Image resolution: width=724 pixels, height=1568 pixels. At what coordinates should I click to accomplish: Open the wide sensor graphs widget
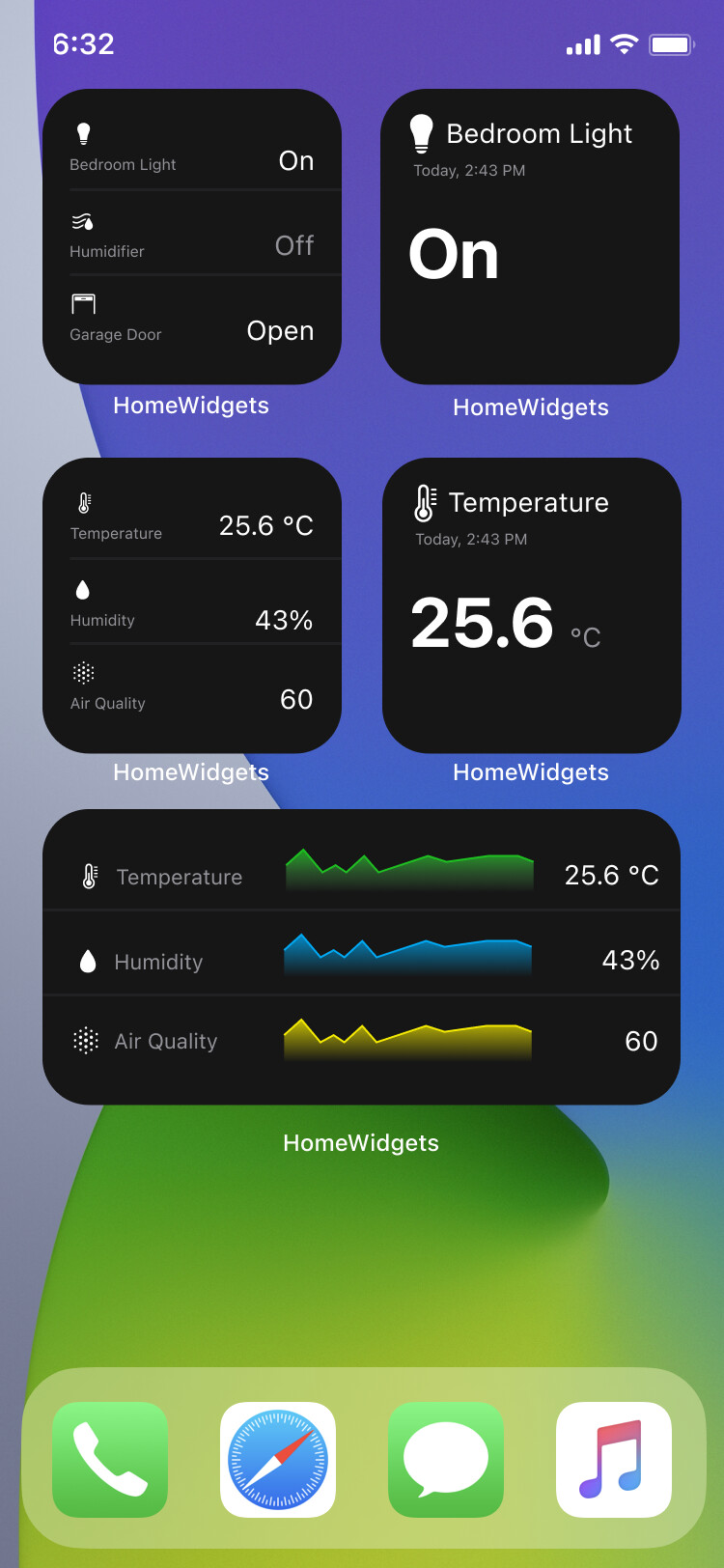pos(361,957)
